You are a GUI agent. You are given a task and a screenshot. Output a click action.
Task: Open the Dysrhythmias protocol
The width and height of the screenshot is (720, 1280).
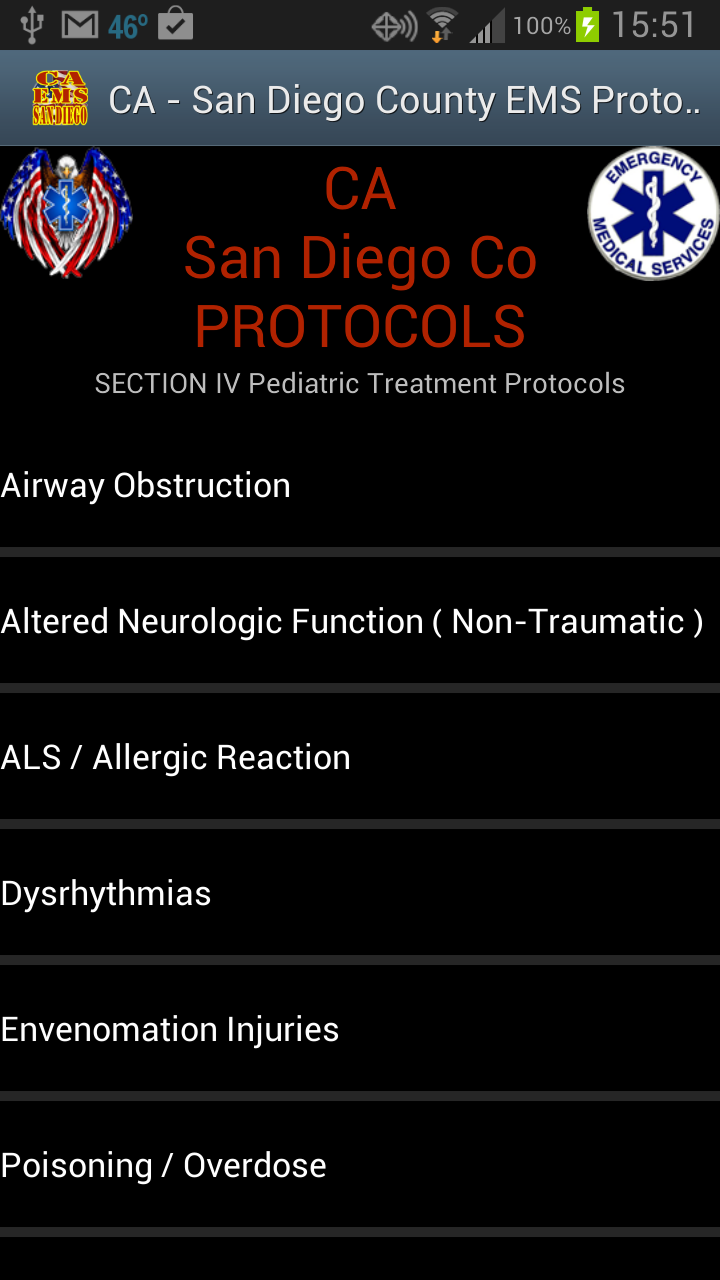point(106,894)
